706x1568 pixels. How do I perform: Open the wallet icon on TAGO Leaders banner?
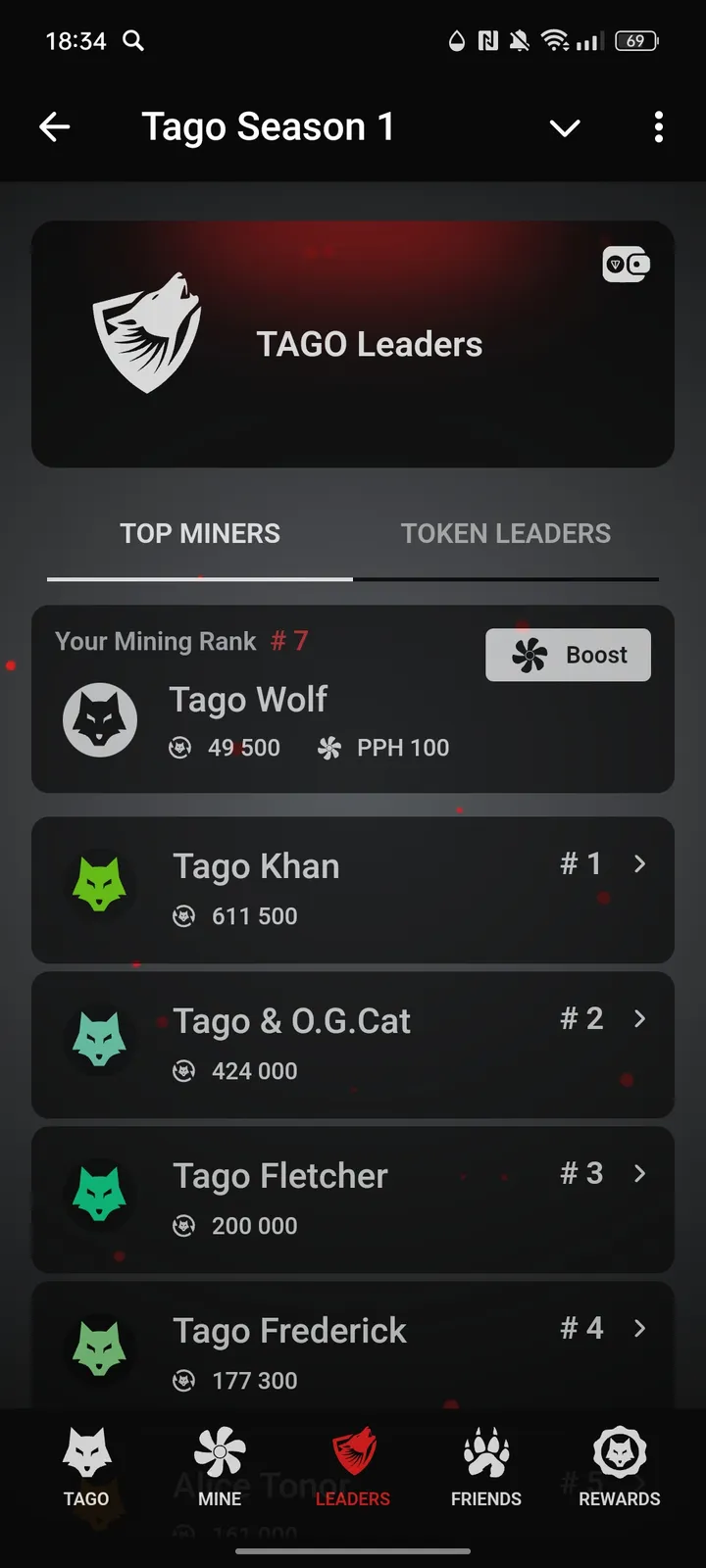(626, 265)
